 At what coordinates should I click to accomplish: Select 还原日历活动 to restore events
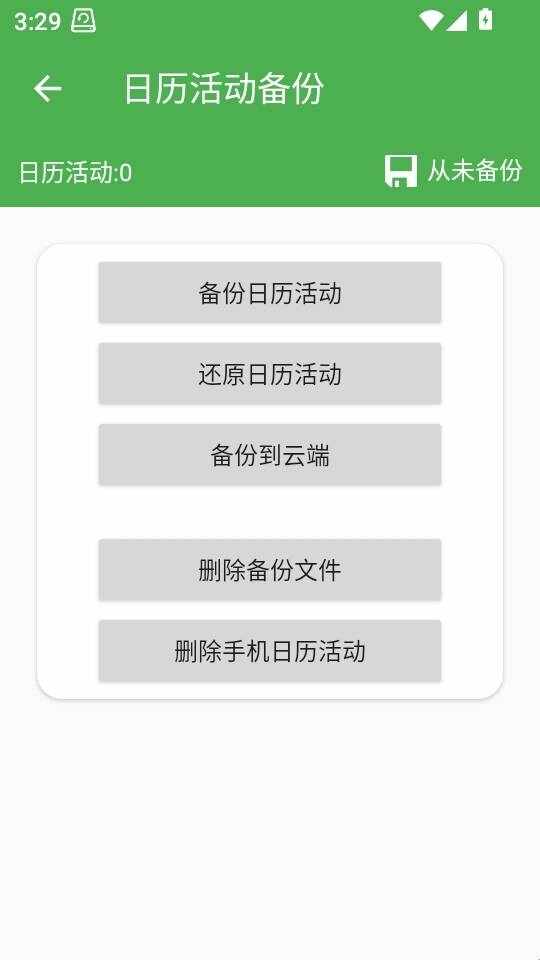[x=270, y=373]
